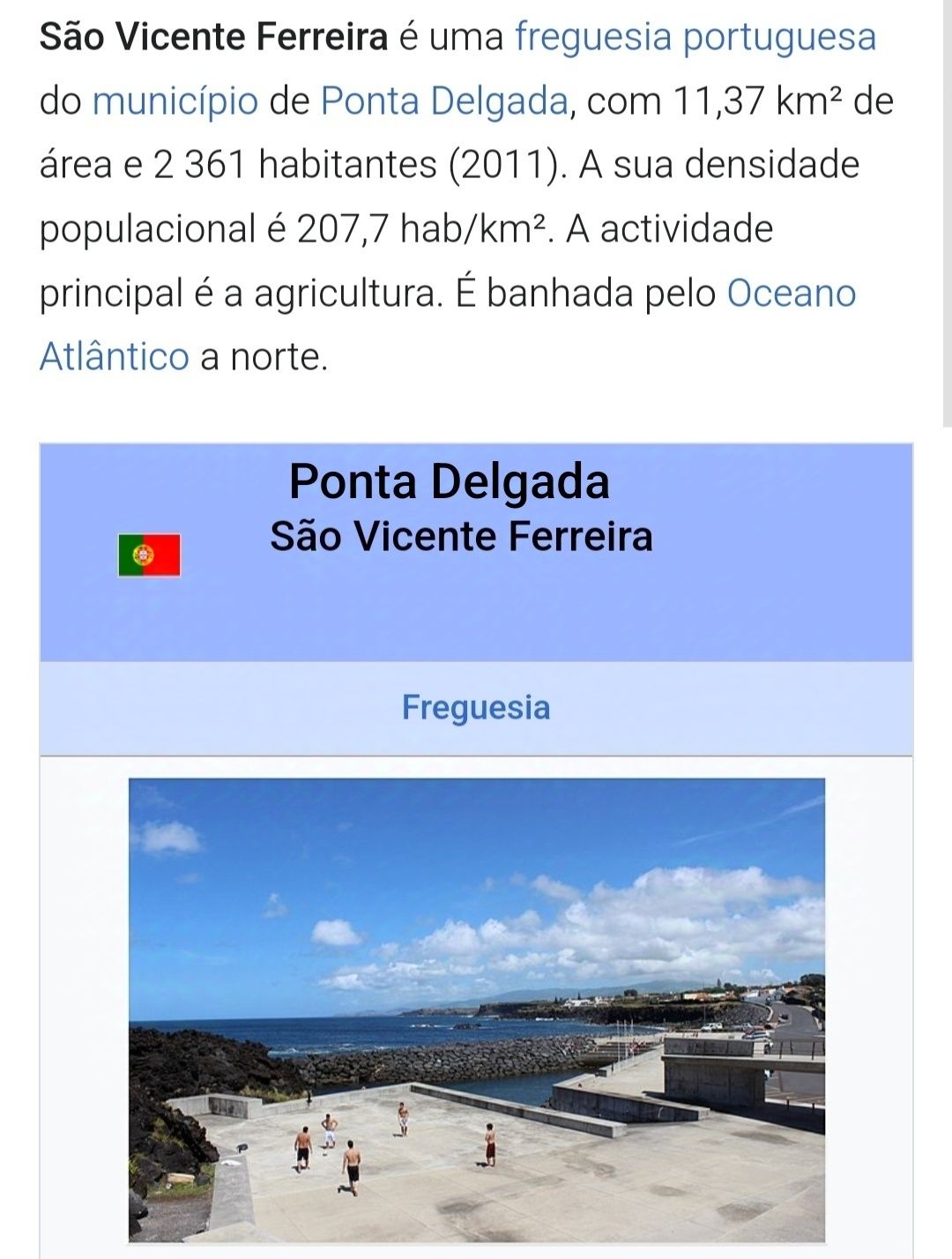Open the Ponta Delgada article link
Screen dimensions: 952x1259
pyautogui.click(x=443, y=102)
